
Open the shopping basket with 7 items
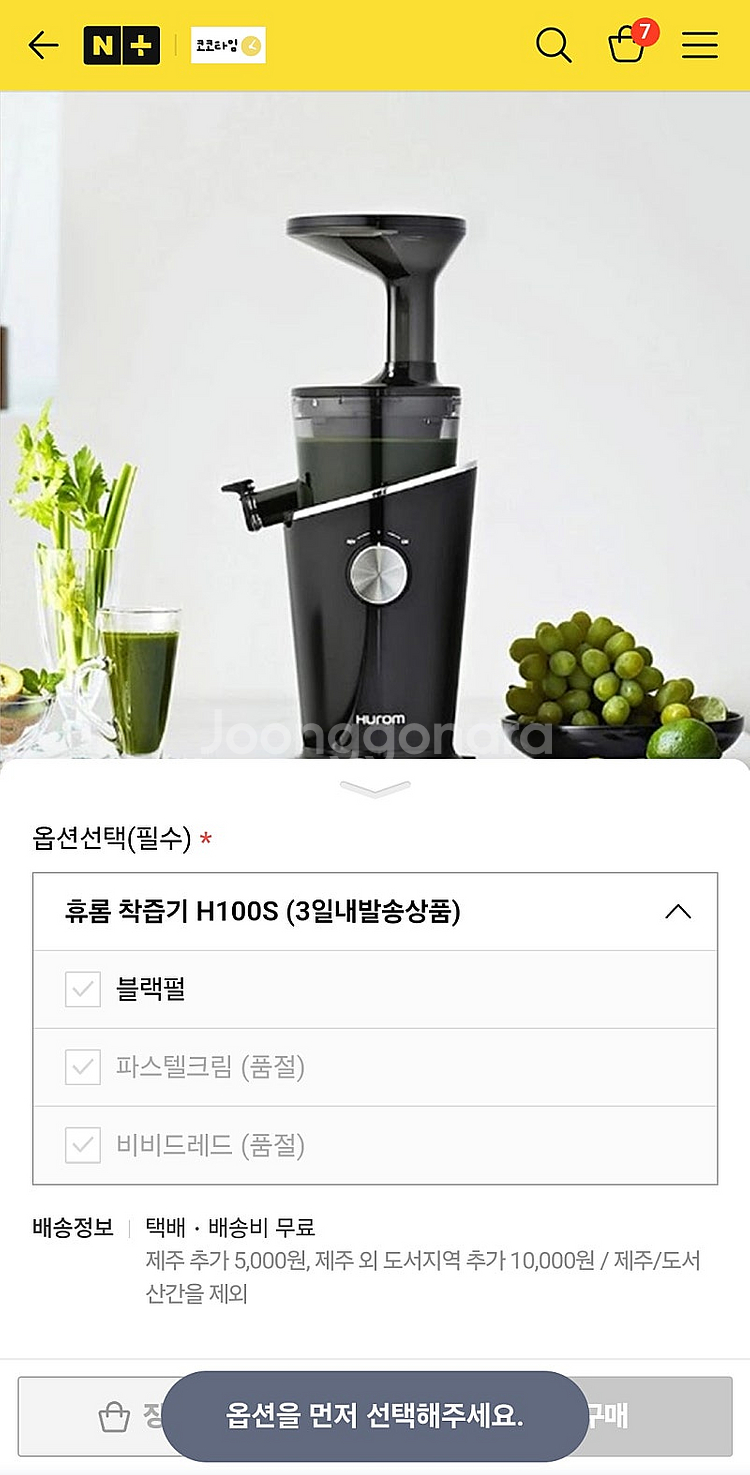627,45
